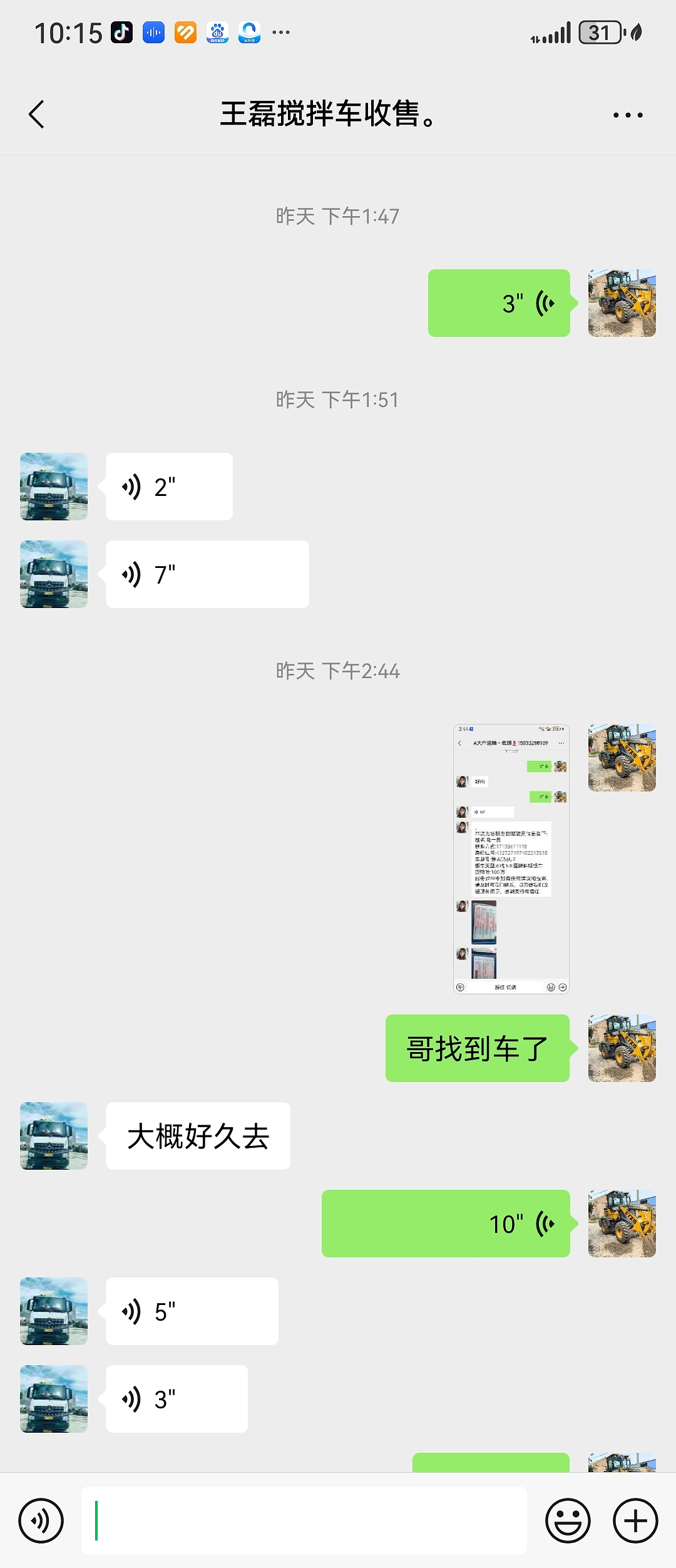Open my avatar beside 哥找到车了
676x1568 pixels.
pyautogui.click(x=622, y=1048)
